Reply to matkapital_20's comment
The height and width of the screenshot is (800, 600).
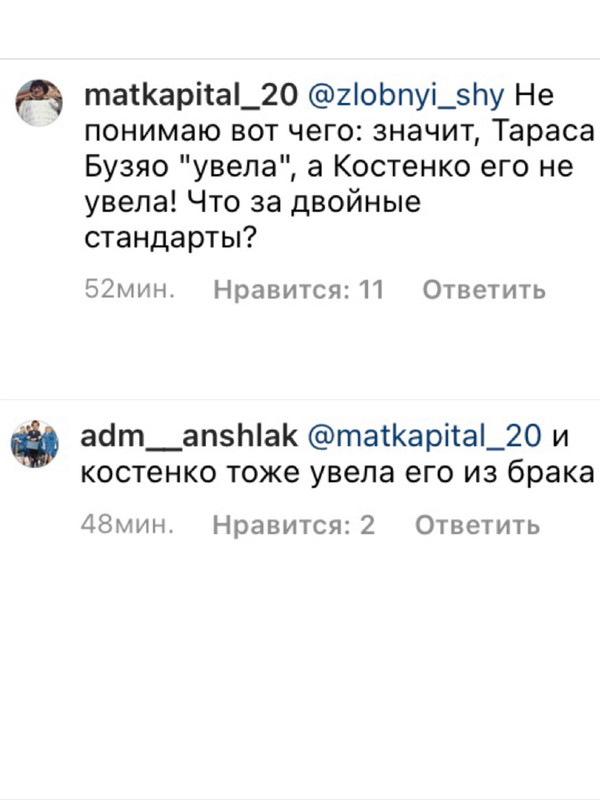(x=484, y=290)
